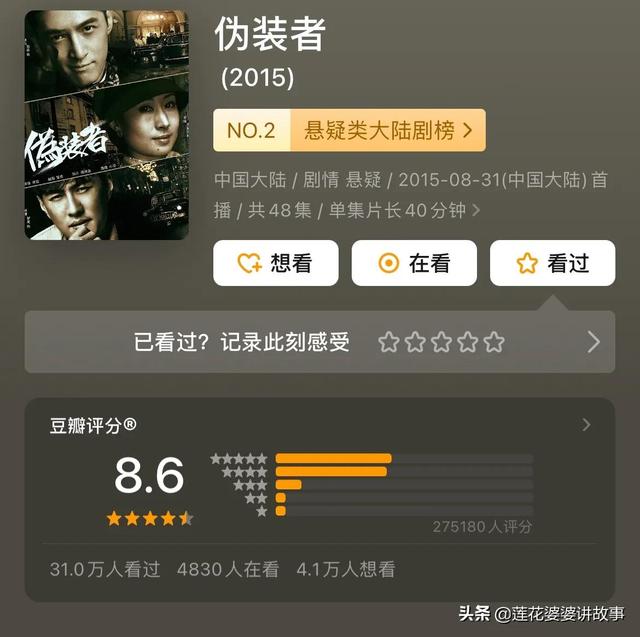Image resolution: width=640 pixels, height=637 pixels.
Task: Open the 已看过？记录此刻感受 rating row
Action: (x=320, y=342)
